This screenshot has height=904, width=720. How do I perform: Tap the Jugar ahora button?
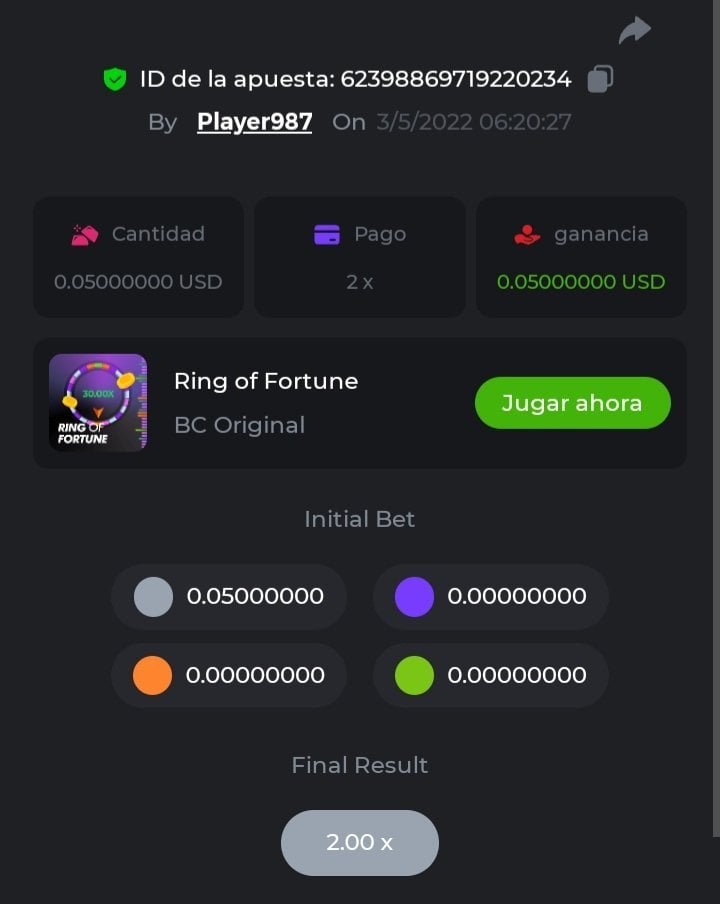572,403
